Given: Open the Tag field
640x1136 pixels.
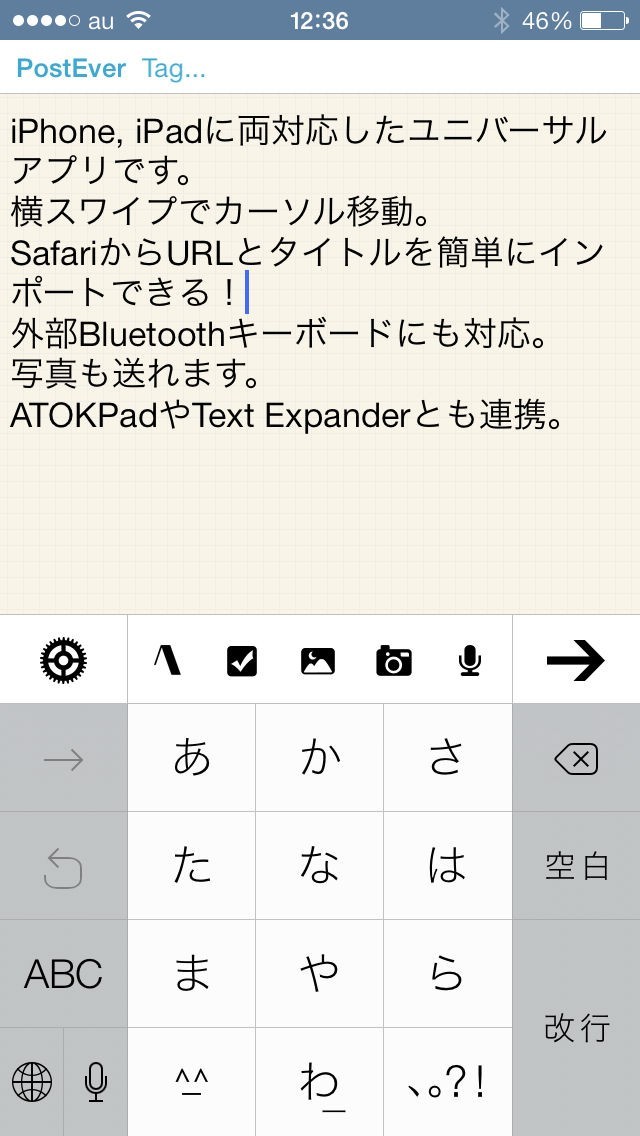Looking at the screenshot, I should [x=174, y=68].
